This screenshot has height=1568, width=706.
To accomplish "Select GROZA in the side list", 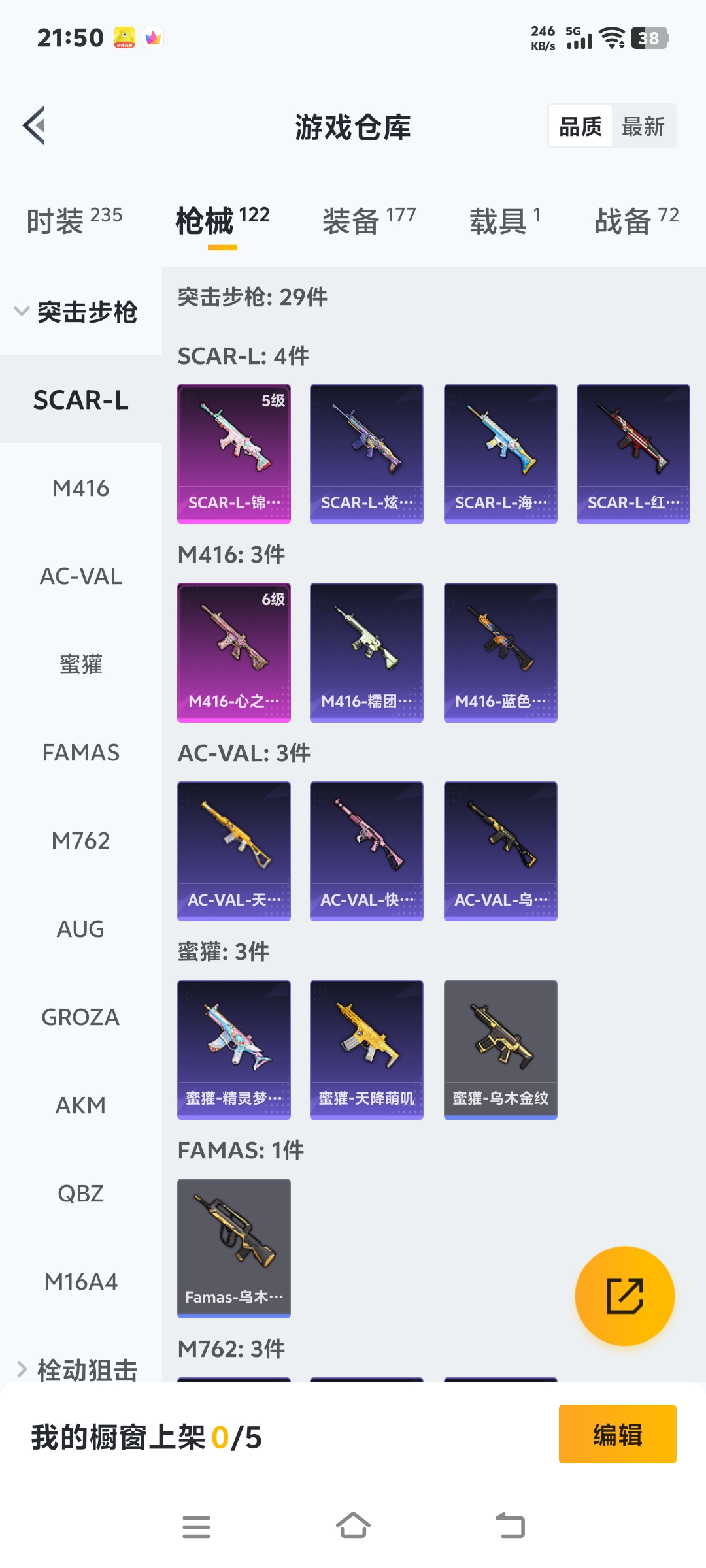I will pos(81,1017).
